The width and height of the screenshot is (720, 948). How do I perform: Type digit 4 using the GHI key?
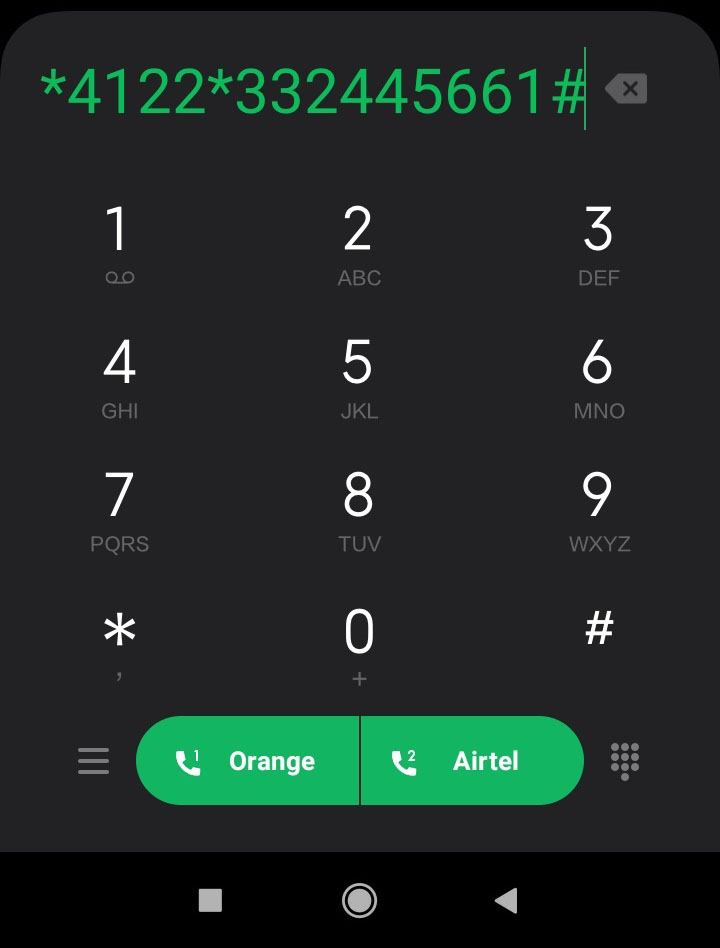119,377
